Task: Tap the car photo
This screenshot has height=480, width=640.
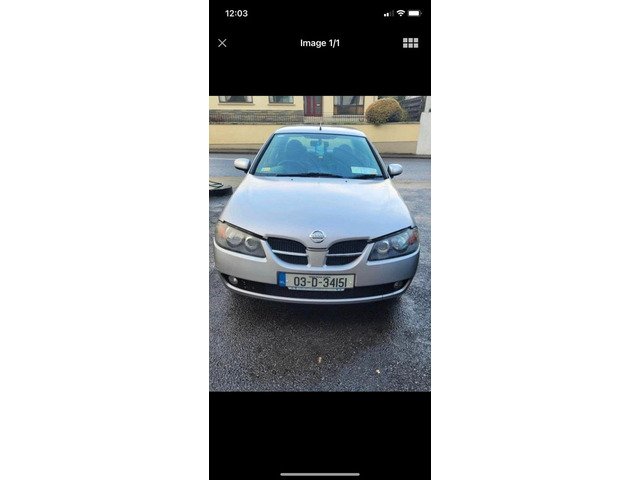Action: [319, 243]
